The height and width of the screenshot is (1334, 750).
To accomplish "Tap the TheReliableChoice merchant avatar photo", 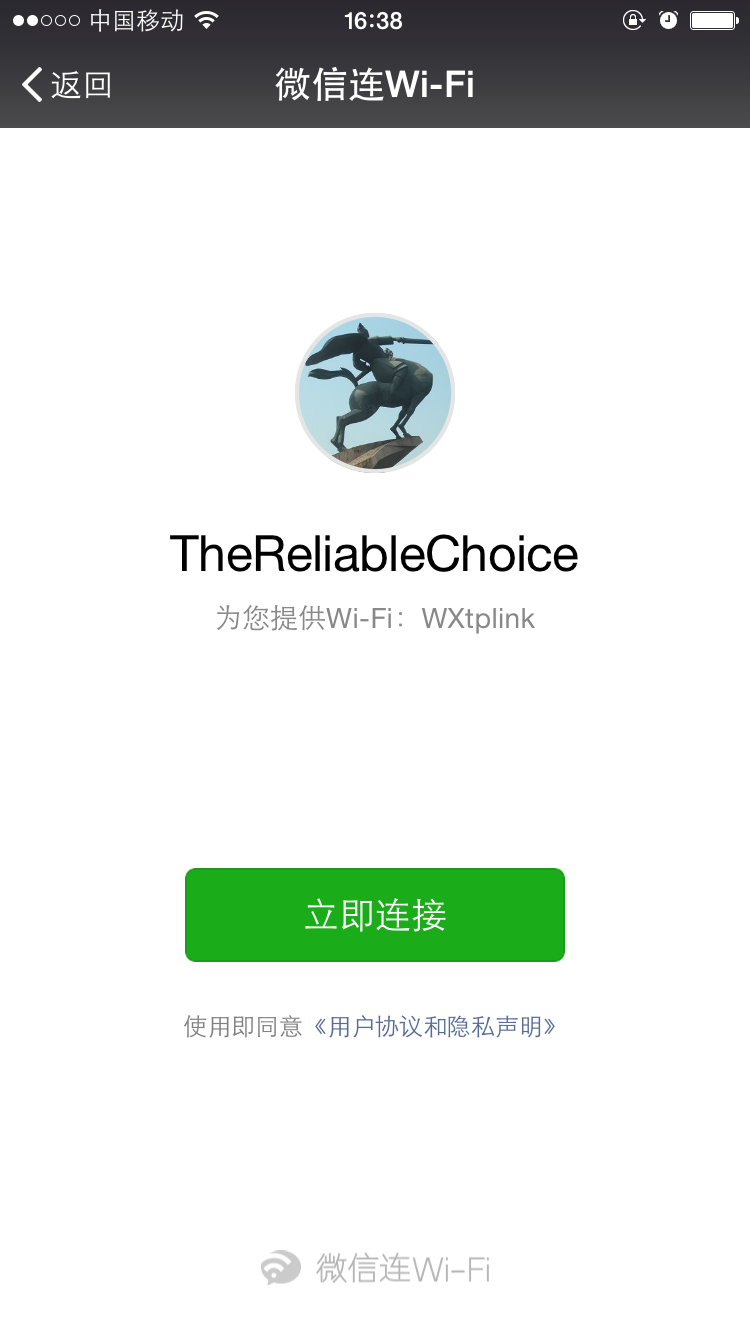I will (x=375, y=393).
